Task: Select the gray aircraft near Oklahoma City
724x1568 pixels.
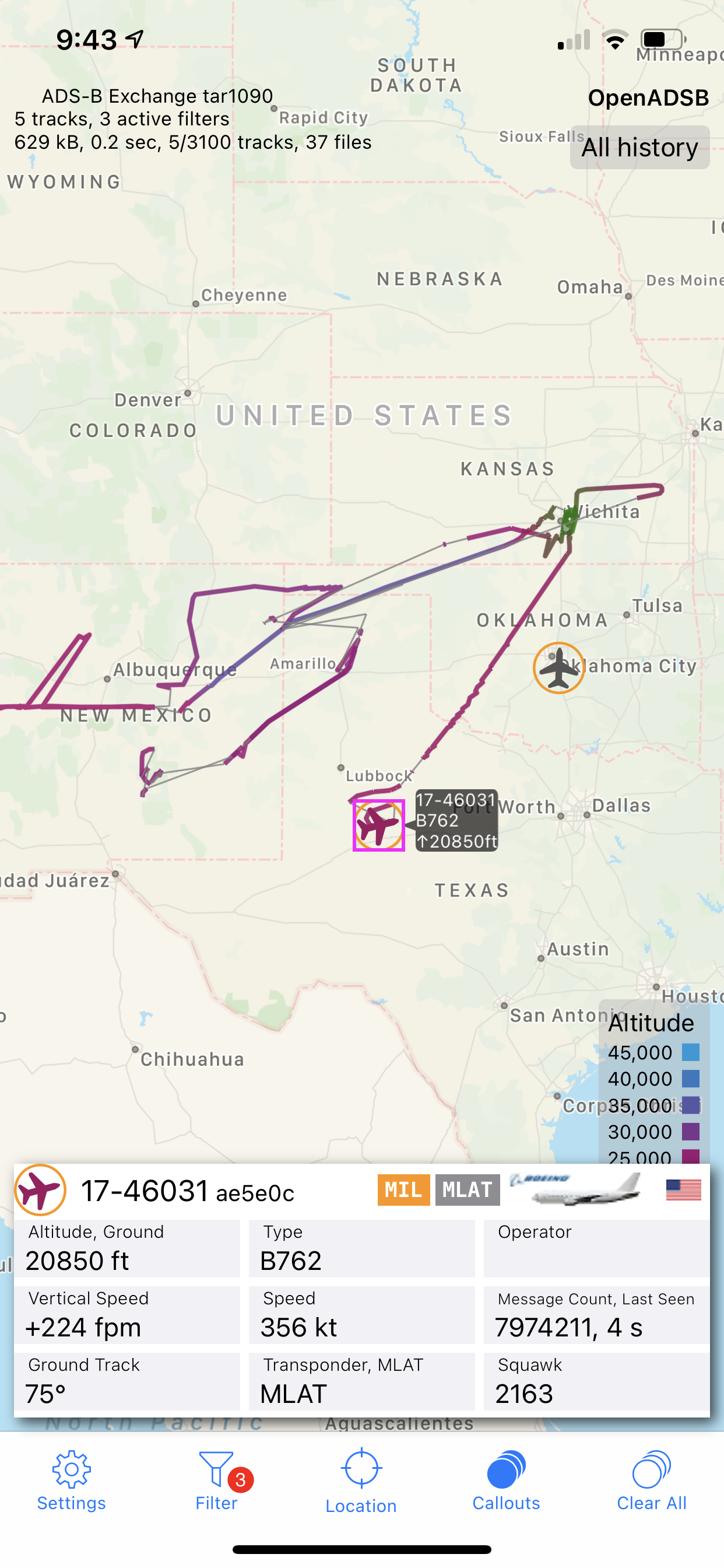Action: [x=558, y=668]
